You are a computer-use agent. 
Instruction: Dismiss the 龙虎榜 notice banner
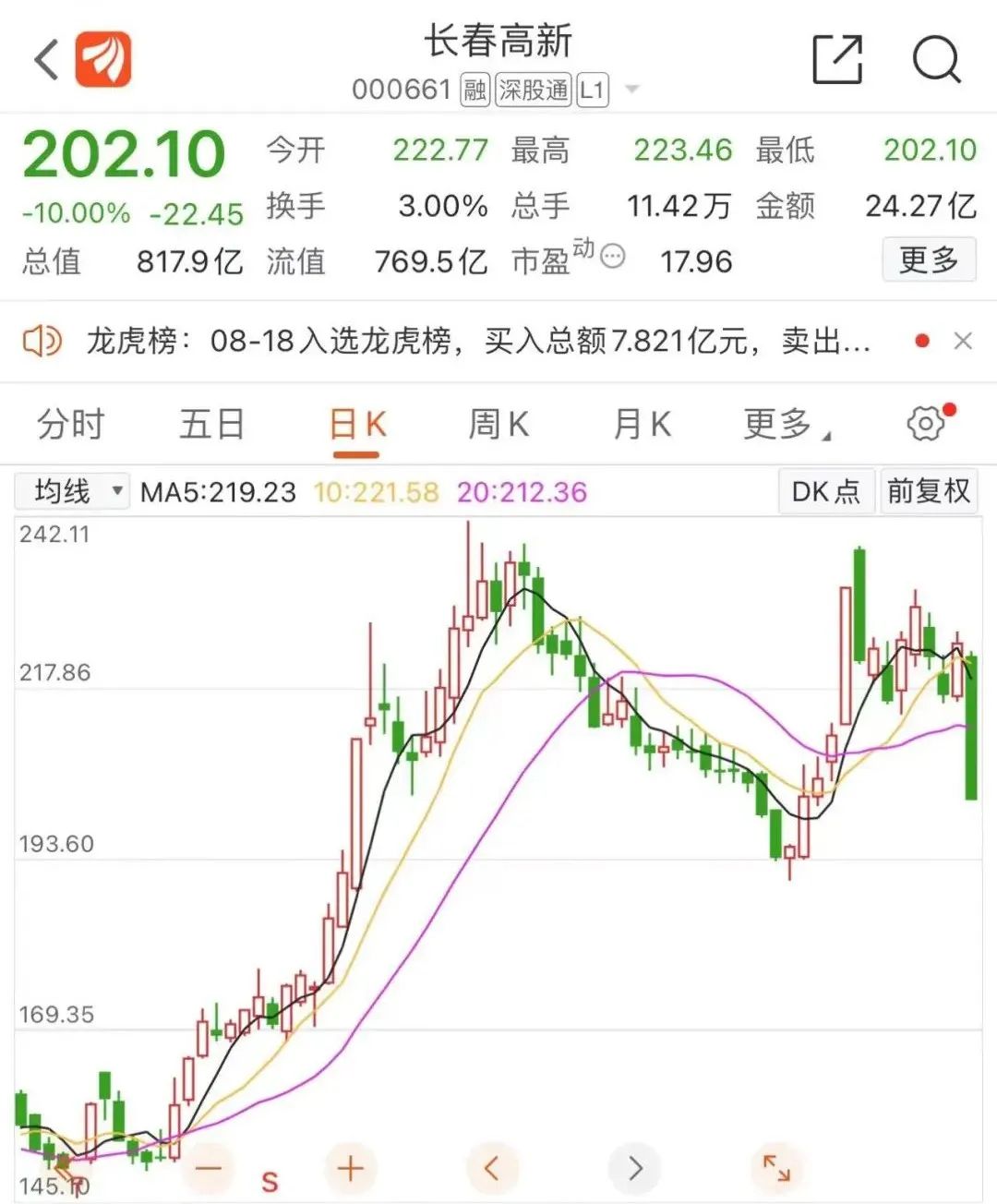[963, 341]
